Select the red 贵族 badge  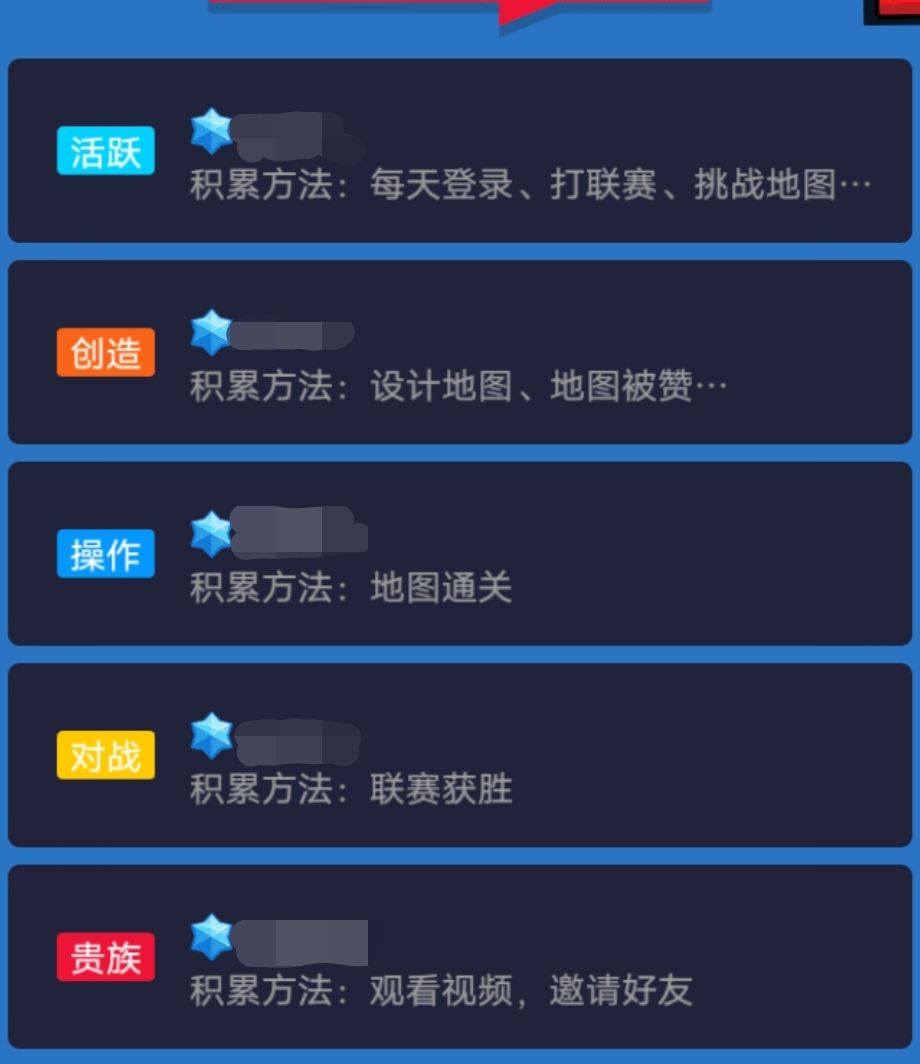point(105,956)
